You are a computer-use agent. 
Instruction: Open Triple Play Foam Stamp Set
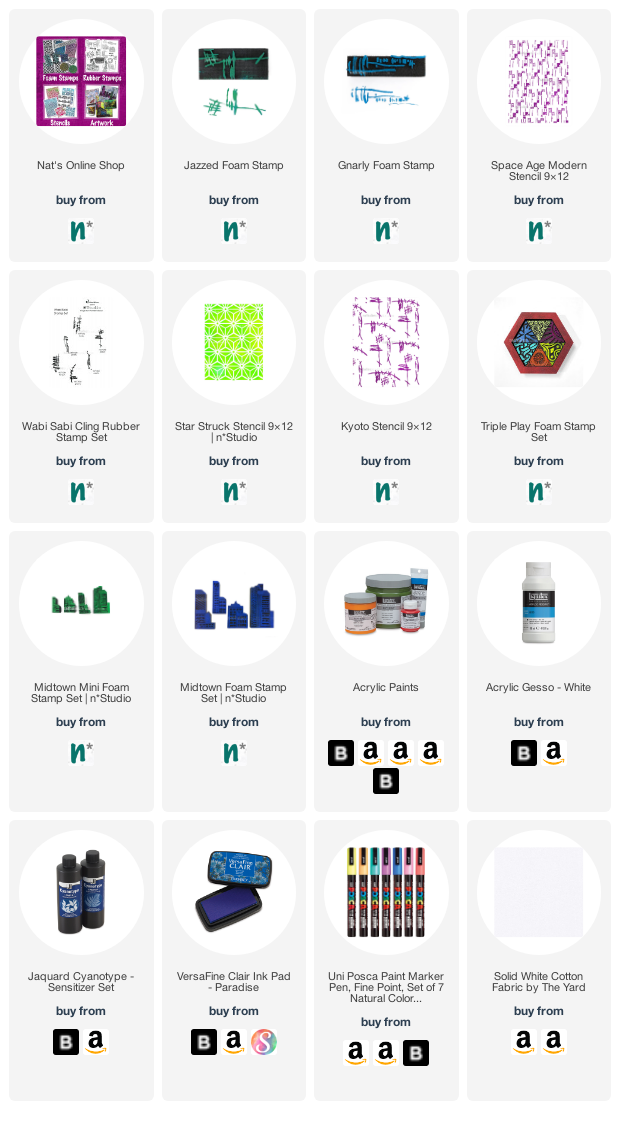pos(538,343)
